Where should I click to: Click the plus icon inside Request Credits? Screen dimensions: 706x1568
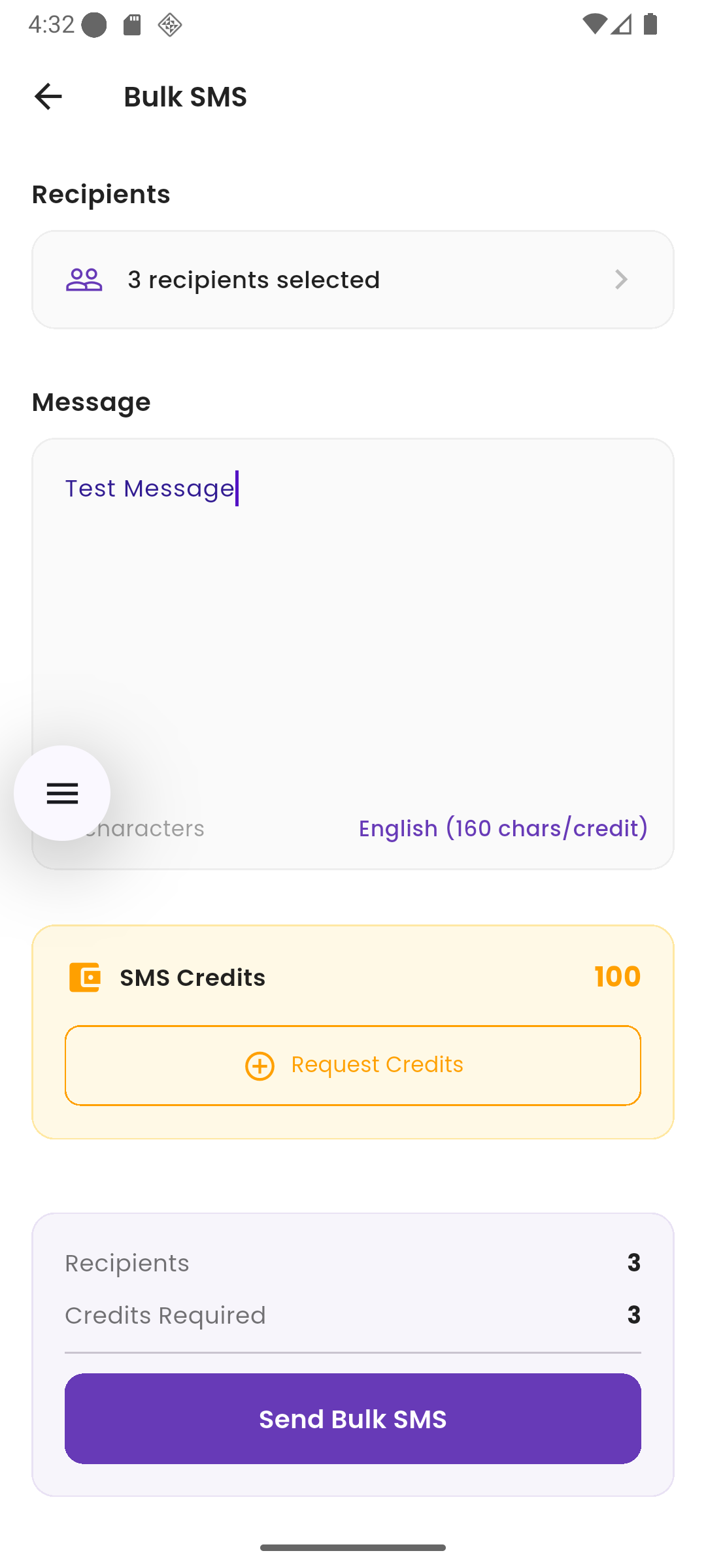coord(259,1064)
